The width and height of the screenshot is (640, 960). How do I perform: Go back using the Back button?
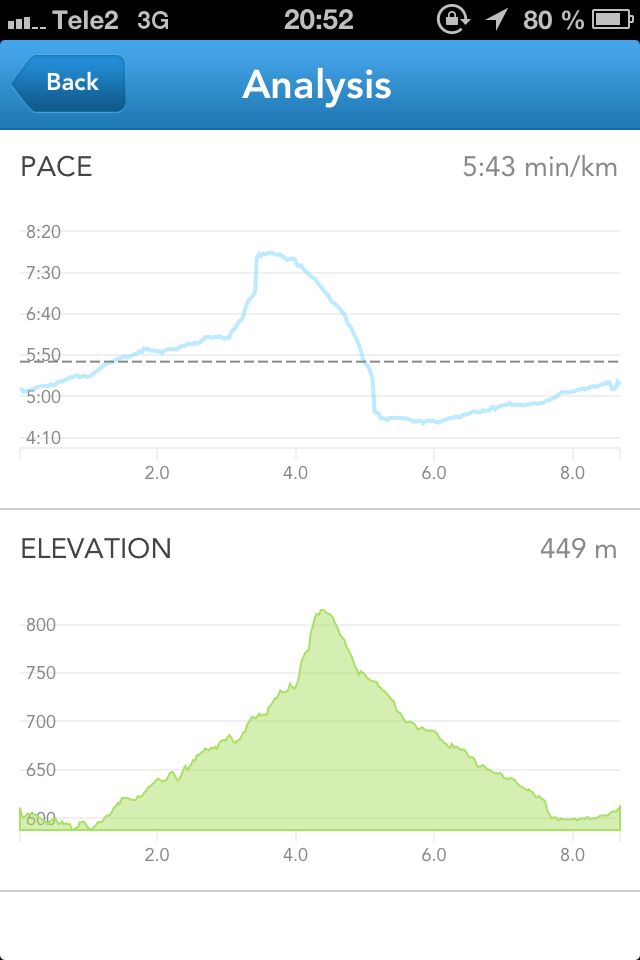69,83
